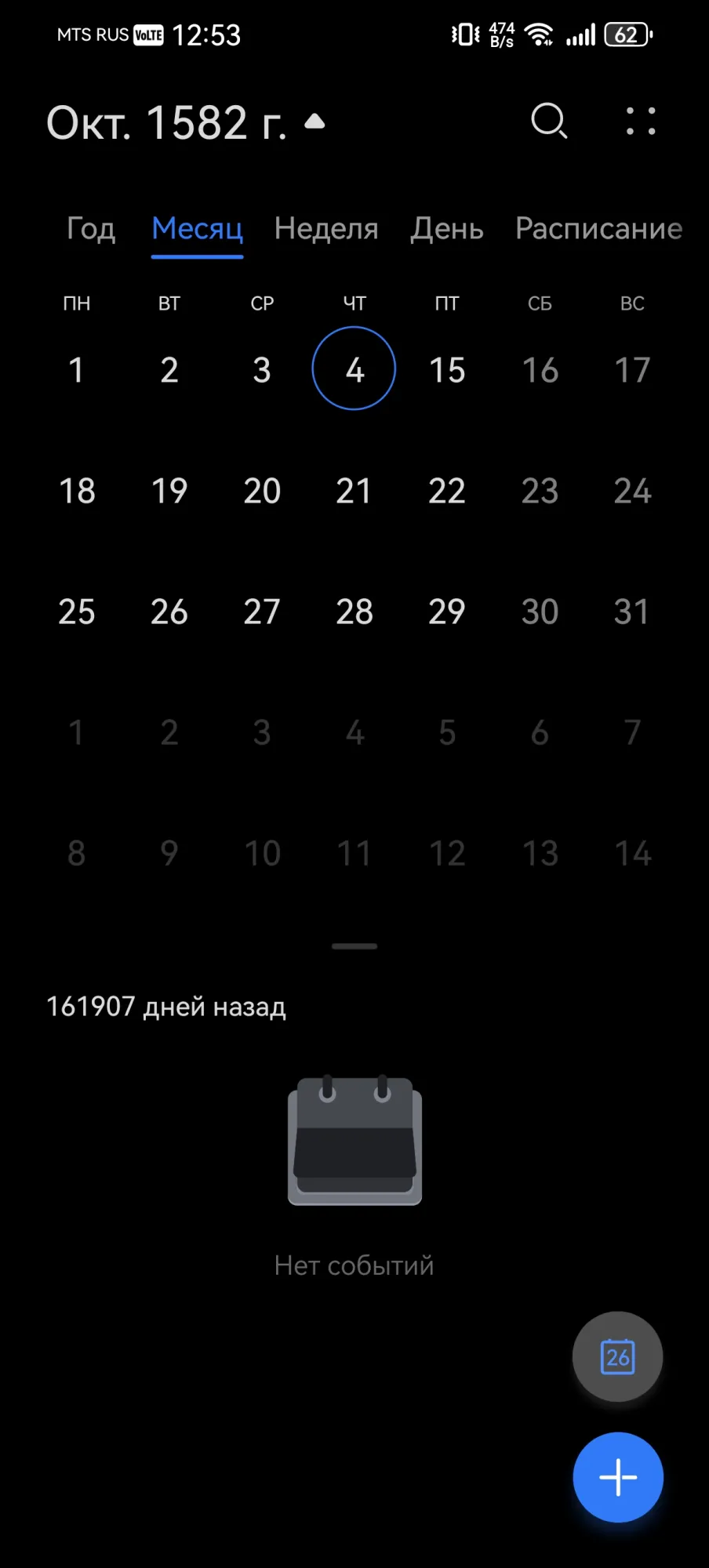709x1568 pixels.
Task: Select the greyed-out November 10
Action: (262, 853)
